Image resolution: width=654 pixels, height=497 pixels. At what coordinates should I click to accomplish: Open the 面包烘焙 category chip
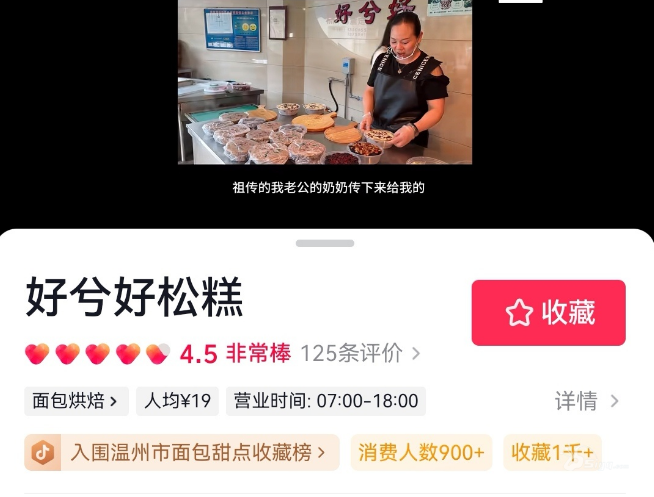76,401
